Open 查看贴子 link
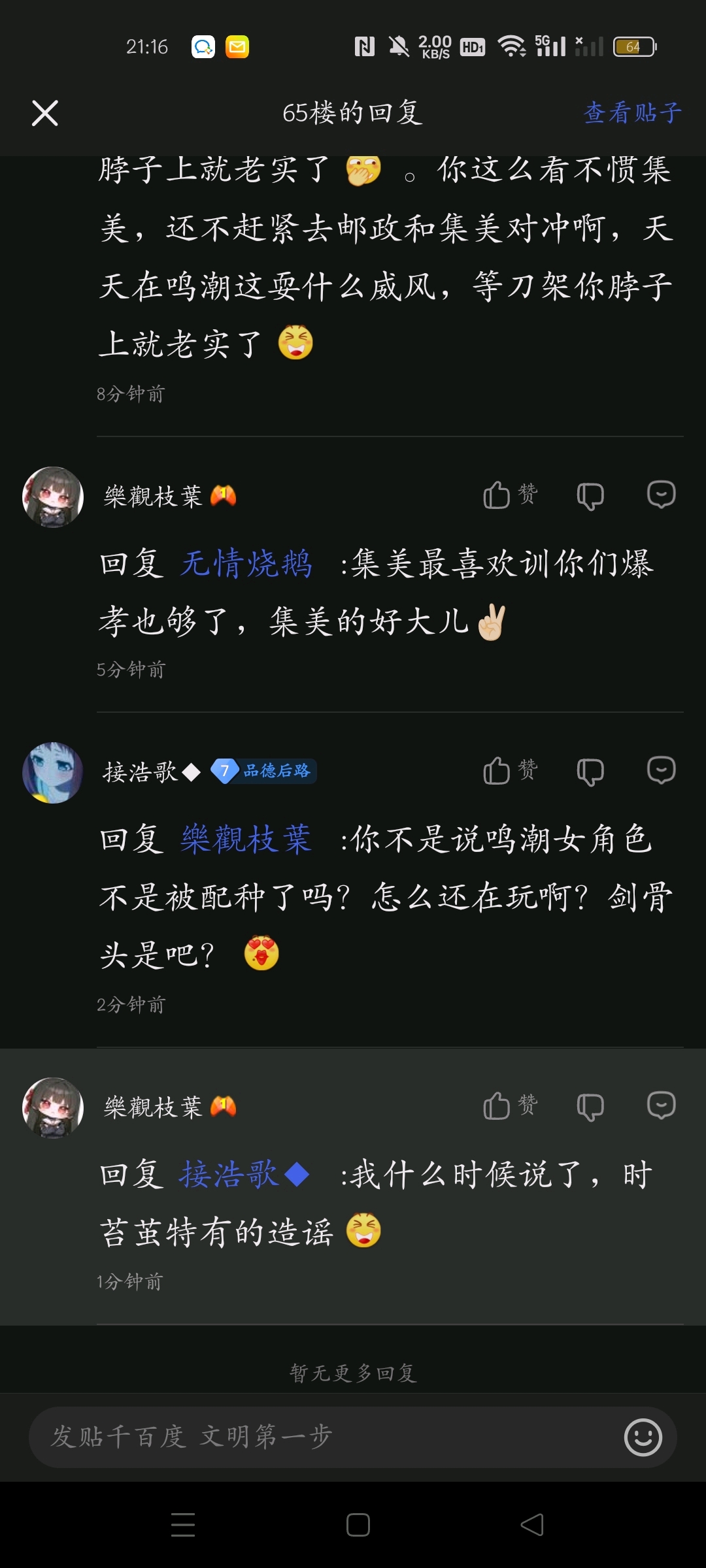The height and width of the screenshot is (1568, 706). pos(632,113)
